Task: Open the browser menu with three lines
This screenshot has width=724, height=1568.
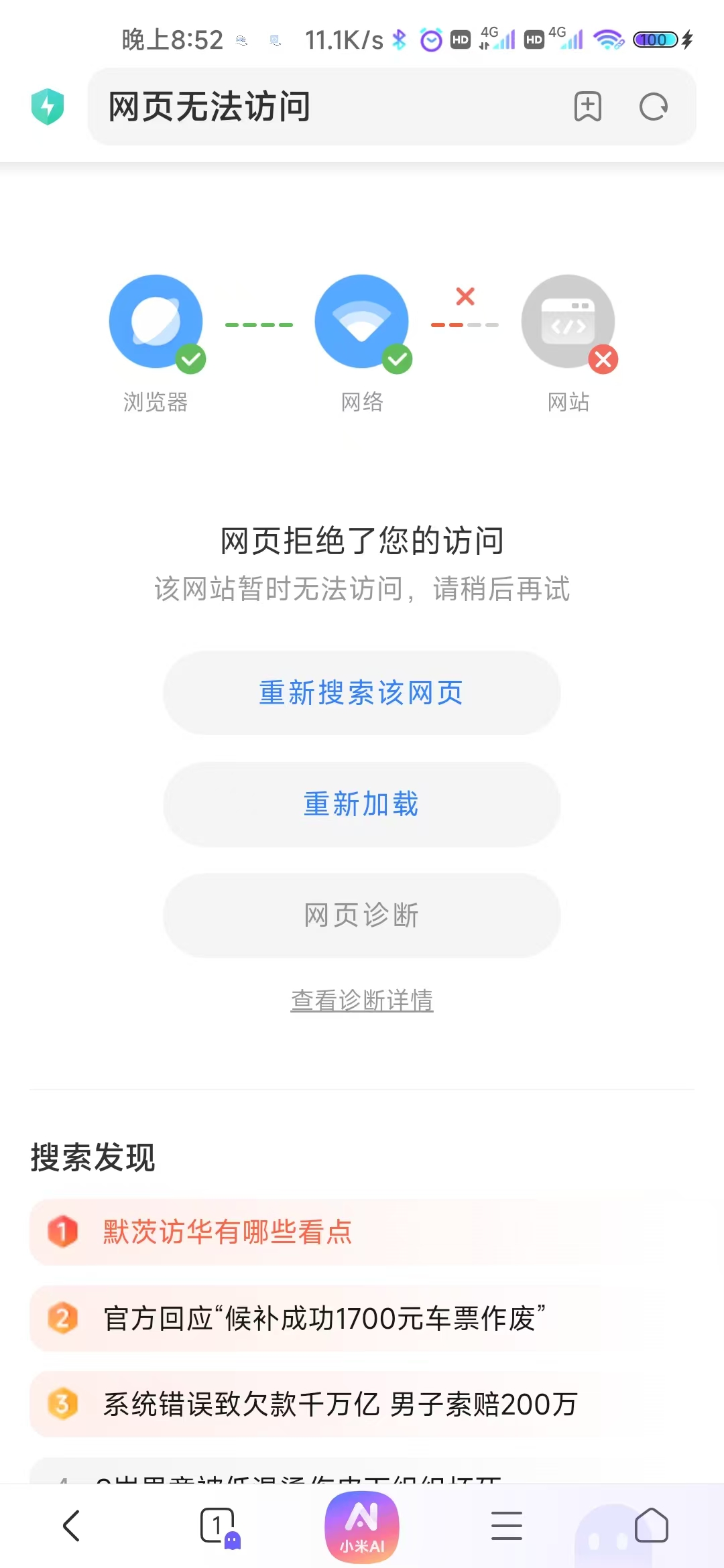Action: [507, 1526]
